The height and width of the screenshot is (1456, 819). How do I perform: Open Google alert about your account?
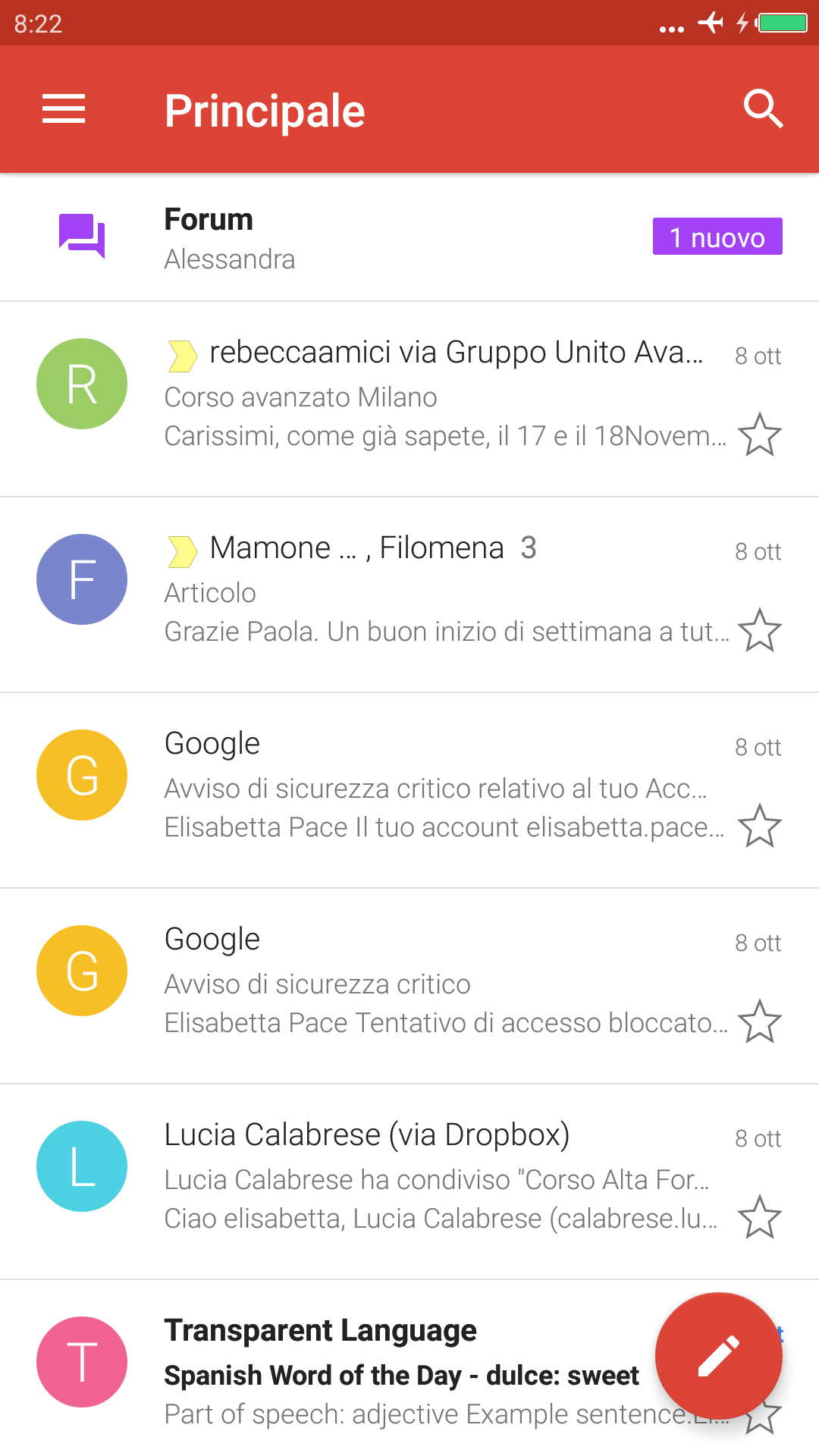coord(440,789)
